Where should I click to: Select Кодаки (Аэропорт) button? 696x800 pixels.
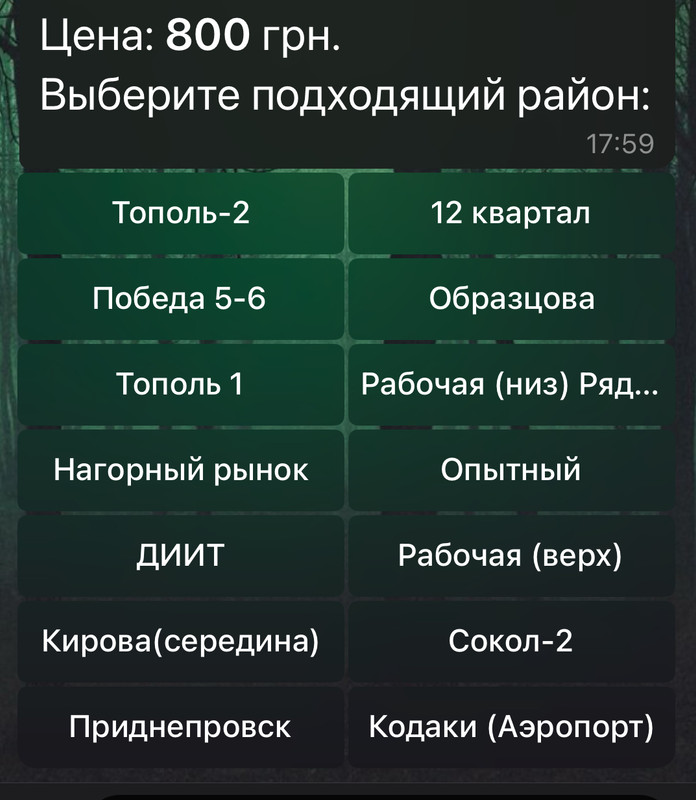tap(511, 727)
